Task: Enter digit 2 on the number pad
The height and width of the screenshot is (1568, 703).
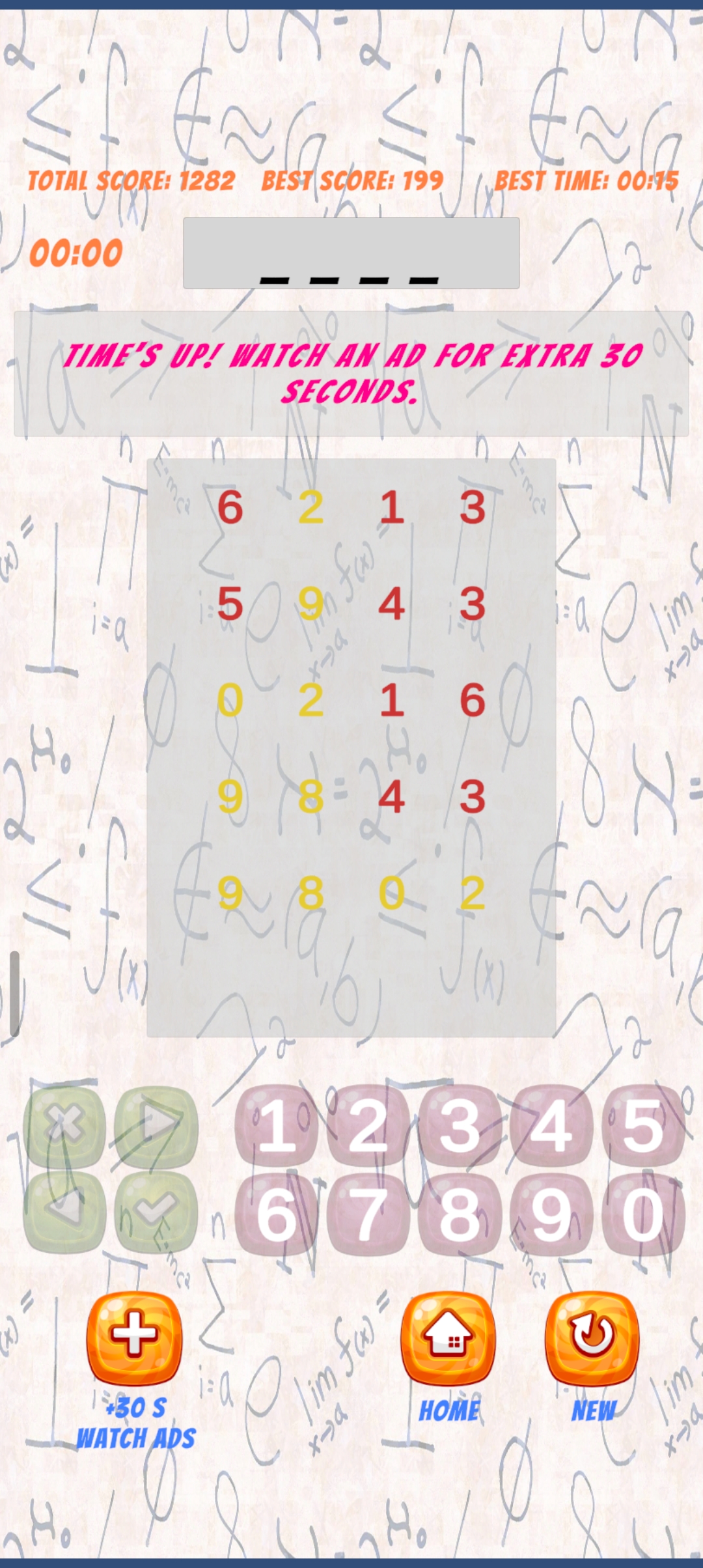Action: tap(368, 1126)
